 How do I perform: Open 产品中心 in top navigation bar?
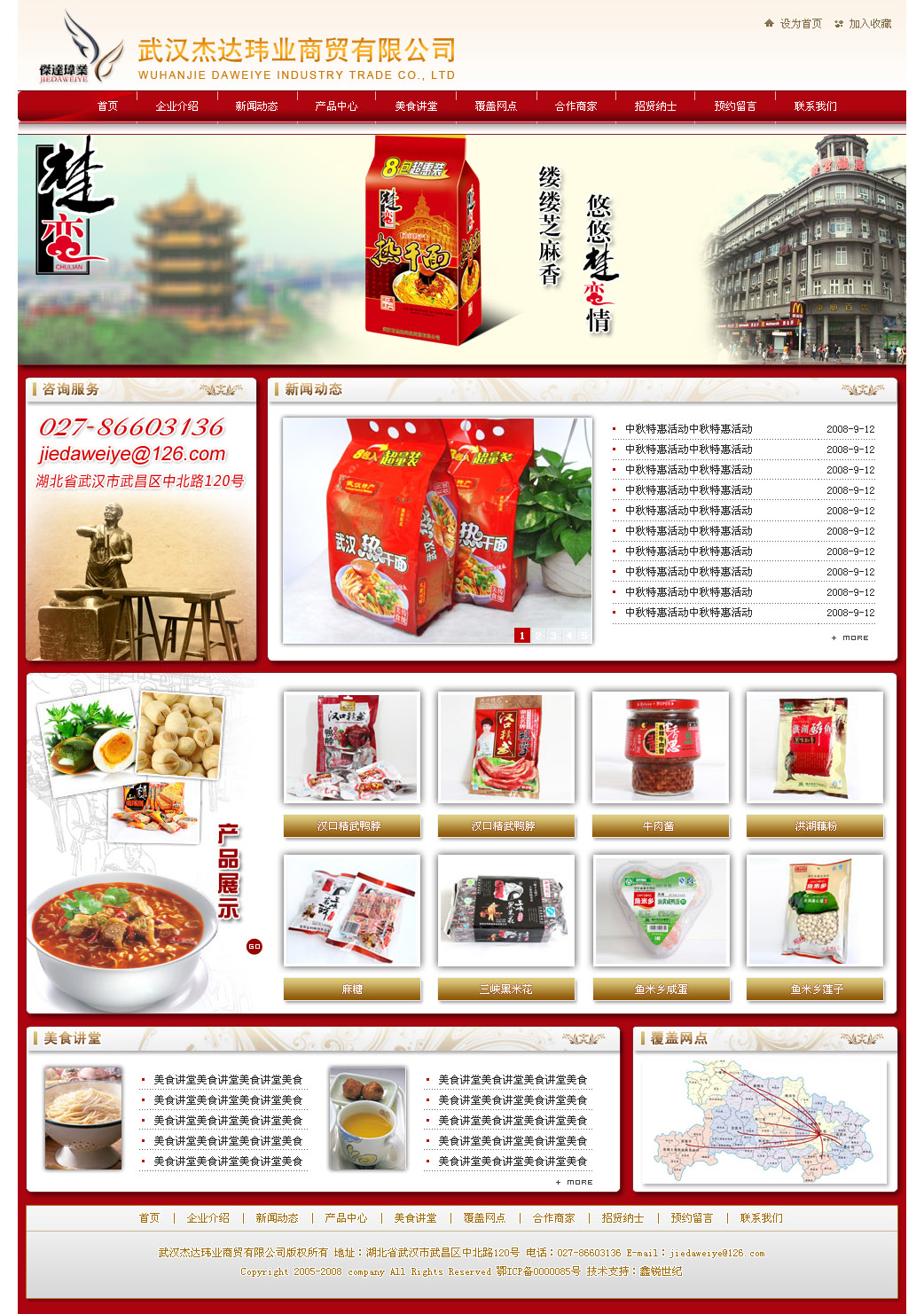tap(337, 106)
